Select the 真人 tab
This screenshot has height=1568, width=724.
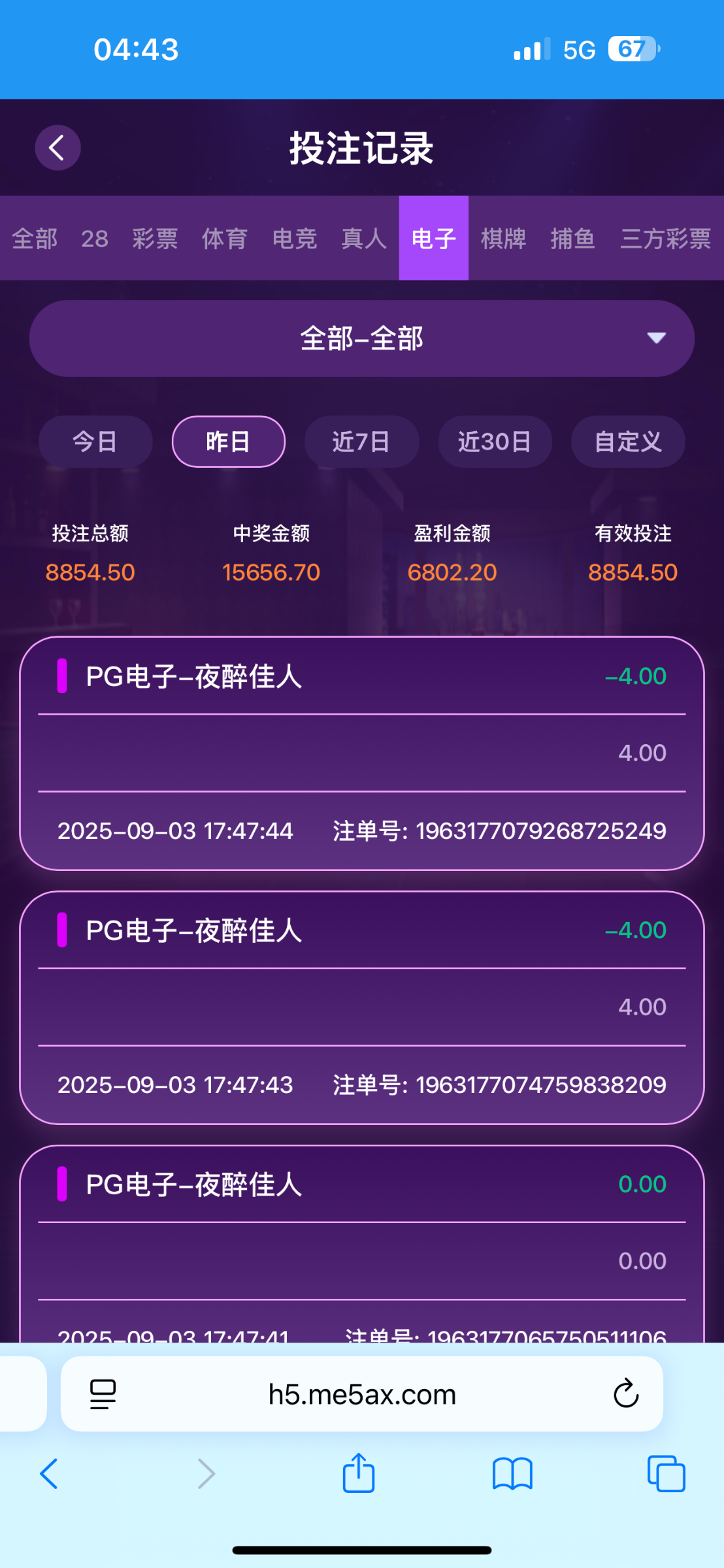click(x=364, y=238)
